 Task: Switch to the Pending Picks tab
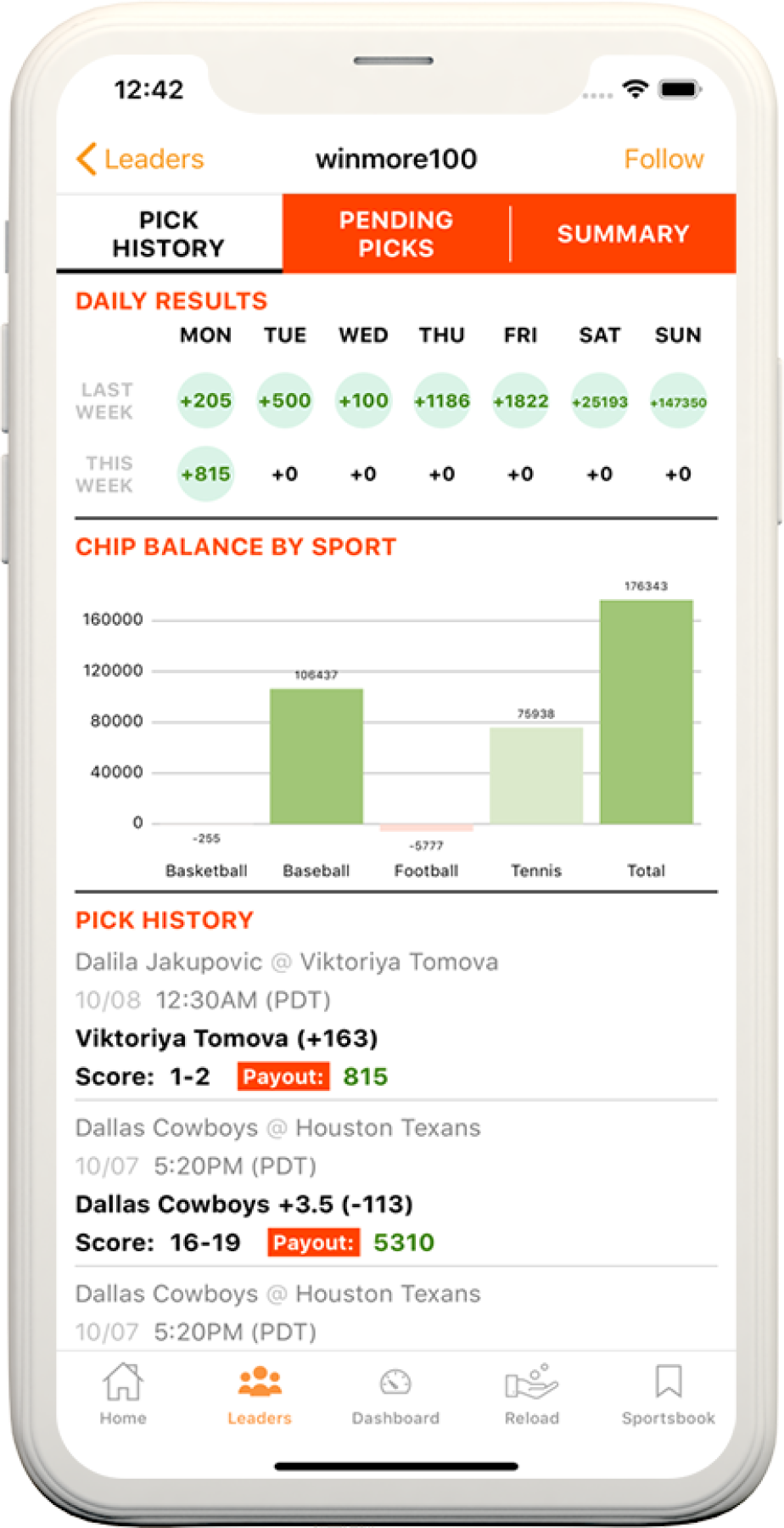click(x=395, y=233)
